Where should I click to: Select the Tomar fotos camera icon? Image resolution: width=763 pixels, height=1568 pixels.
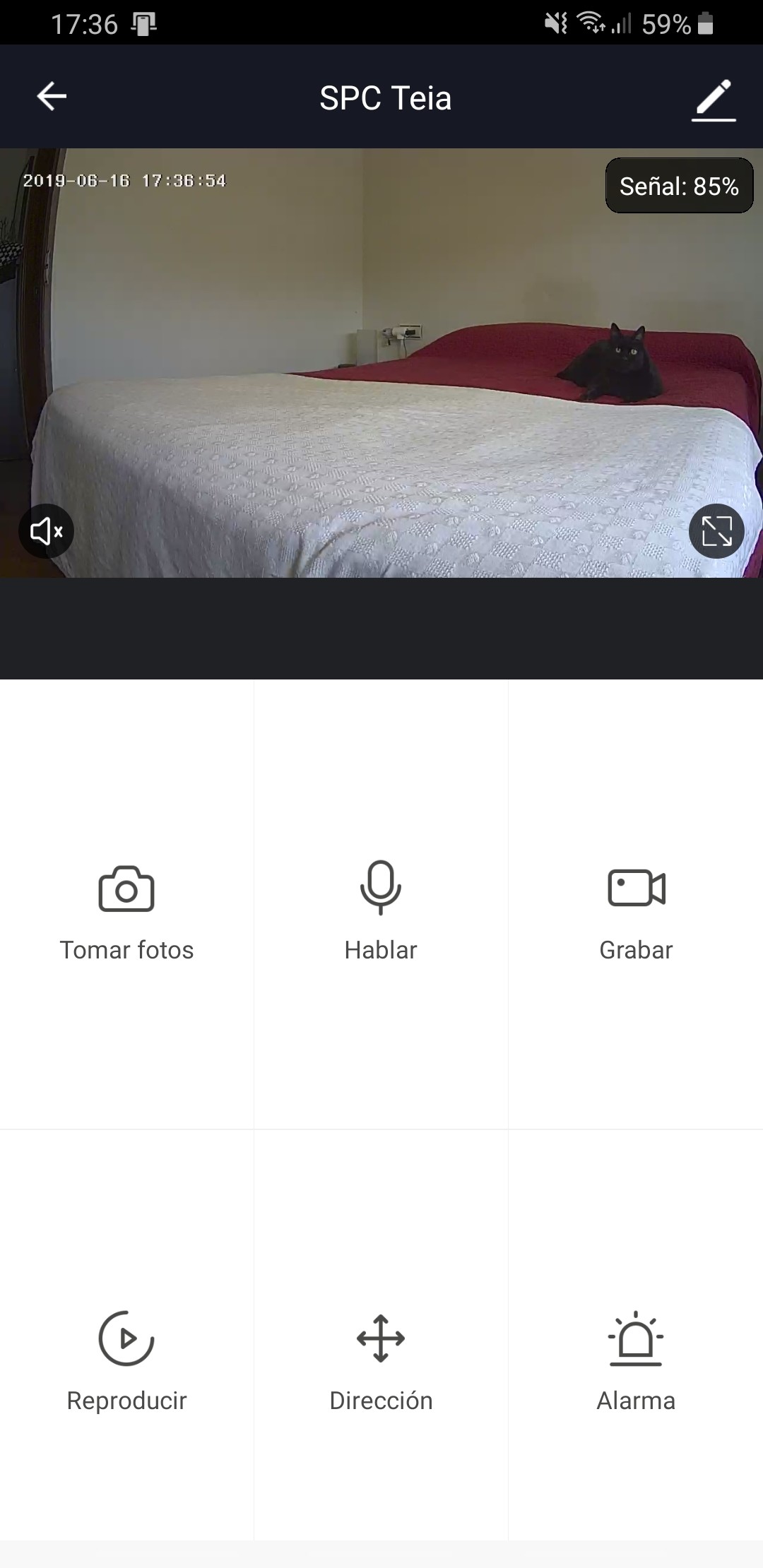click(126, 891)
